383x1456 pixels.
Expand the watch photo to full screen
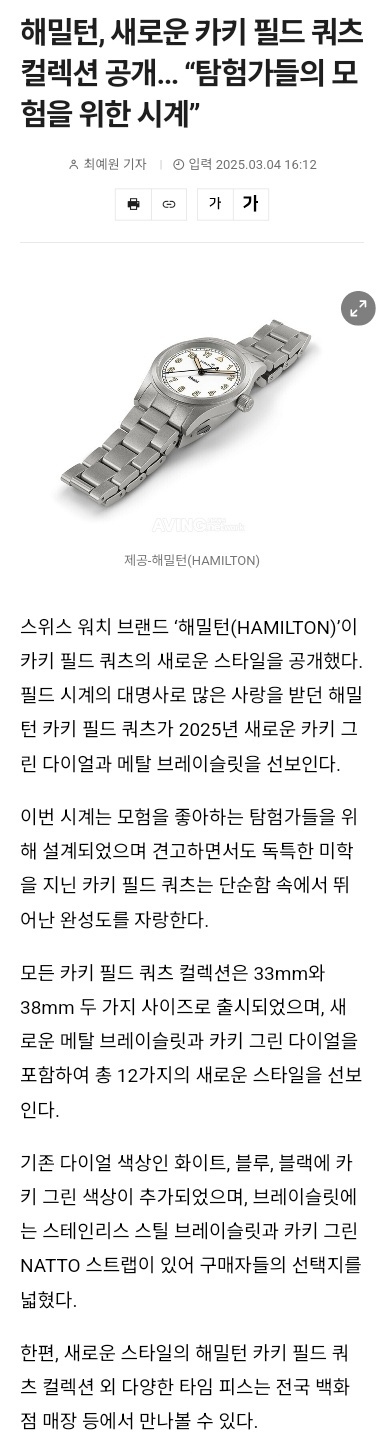[x=358, y=308]
